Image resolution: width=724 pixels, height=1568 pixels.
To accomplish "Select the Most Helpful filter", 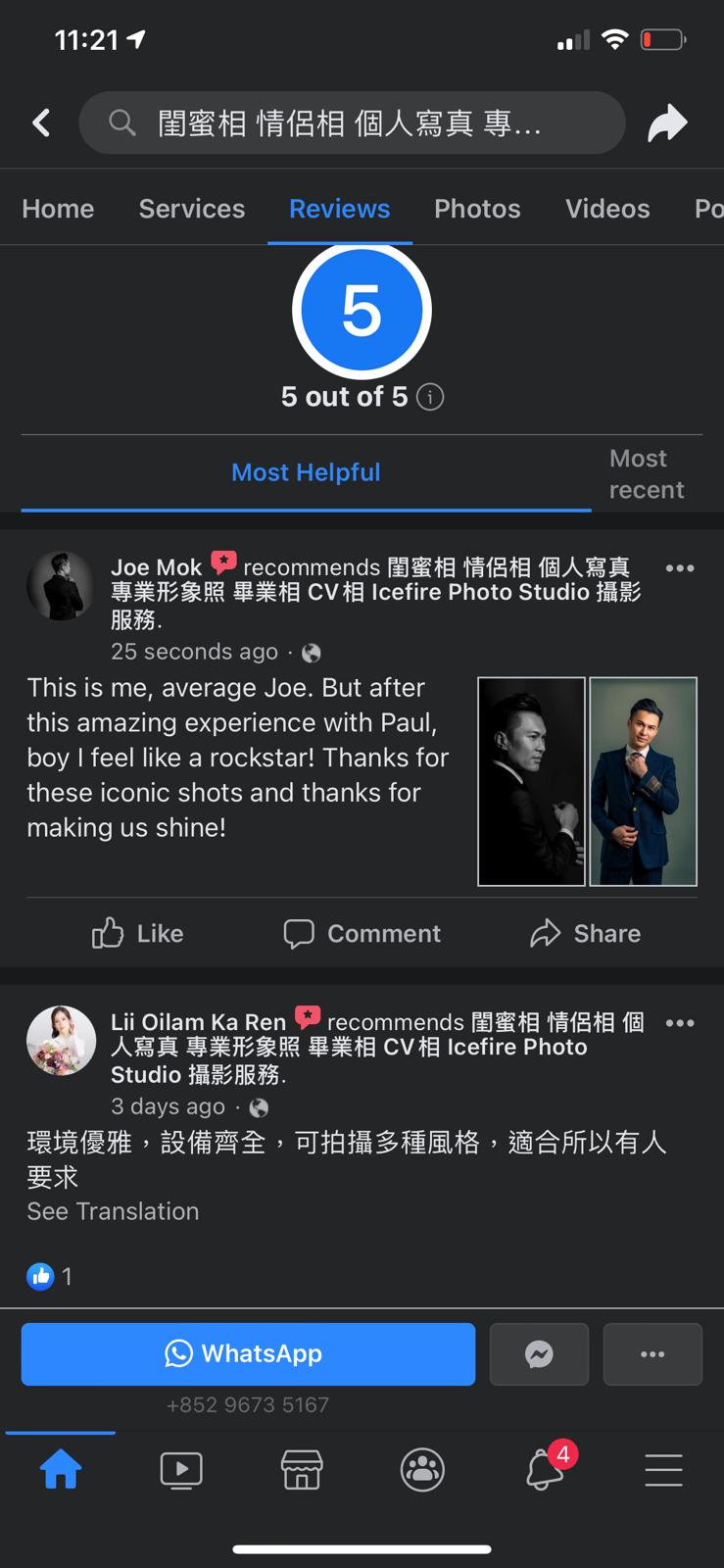I will 306,472.
